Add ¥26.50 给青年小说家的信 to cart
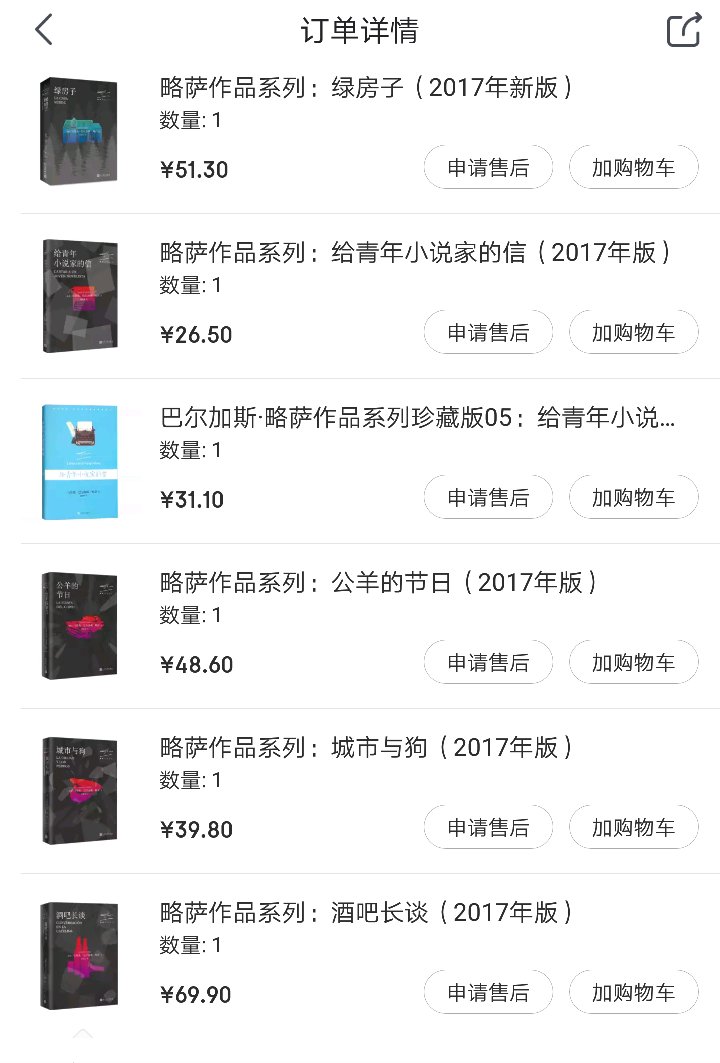 (x=633, y=333)
